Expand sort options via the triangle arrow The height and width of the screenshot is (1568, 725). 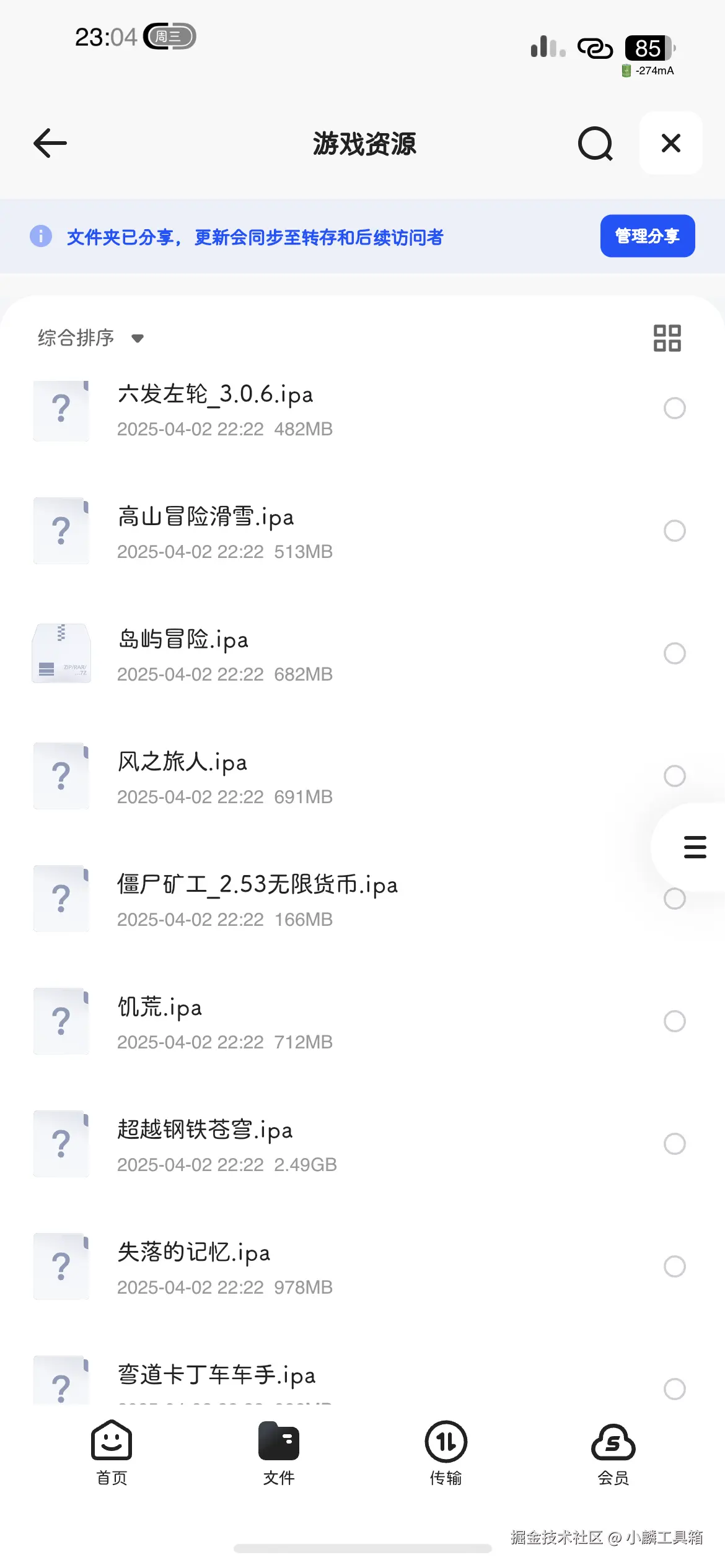(x=138, y=339)
